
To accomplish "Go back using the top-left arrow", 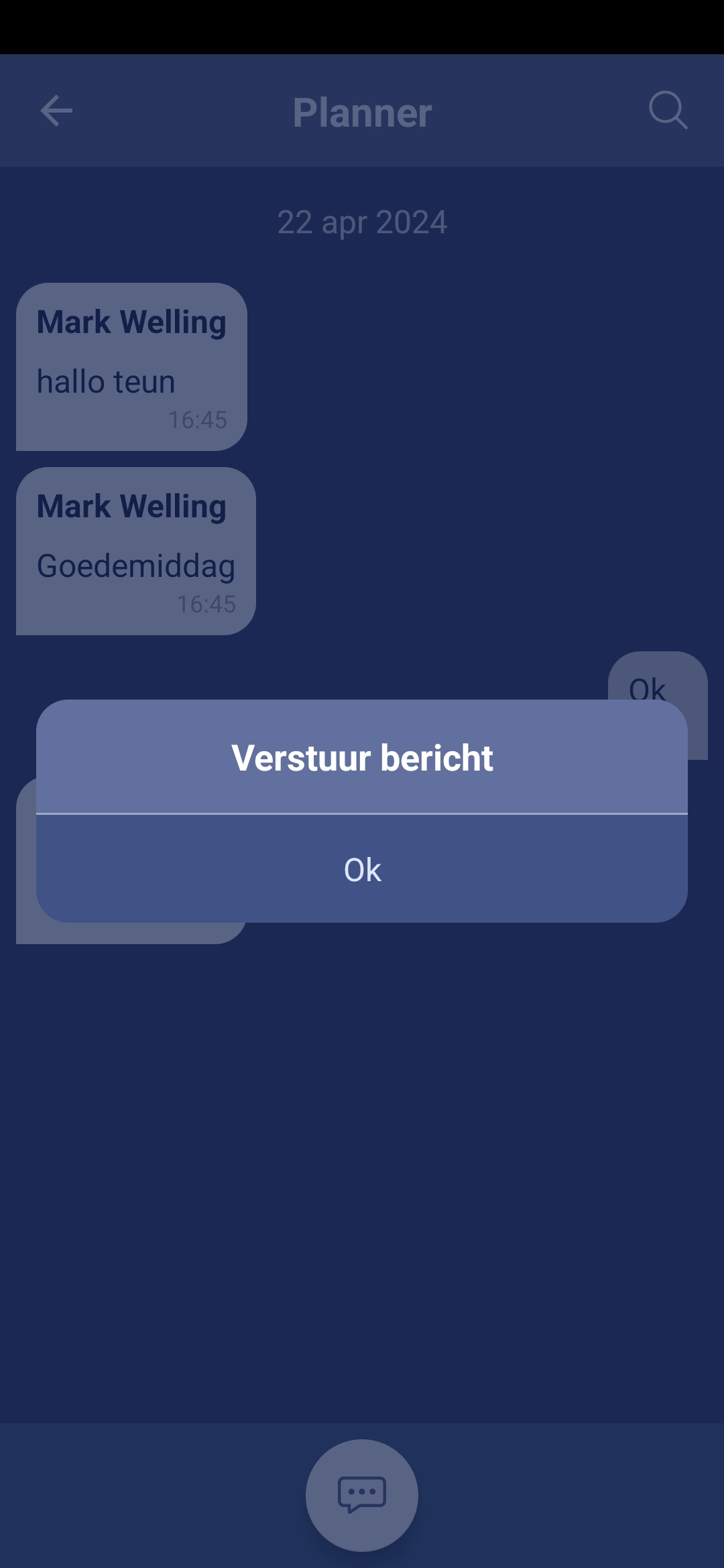I will click(x=56, y=111).
